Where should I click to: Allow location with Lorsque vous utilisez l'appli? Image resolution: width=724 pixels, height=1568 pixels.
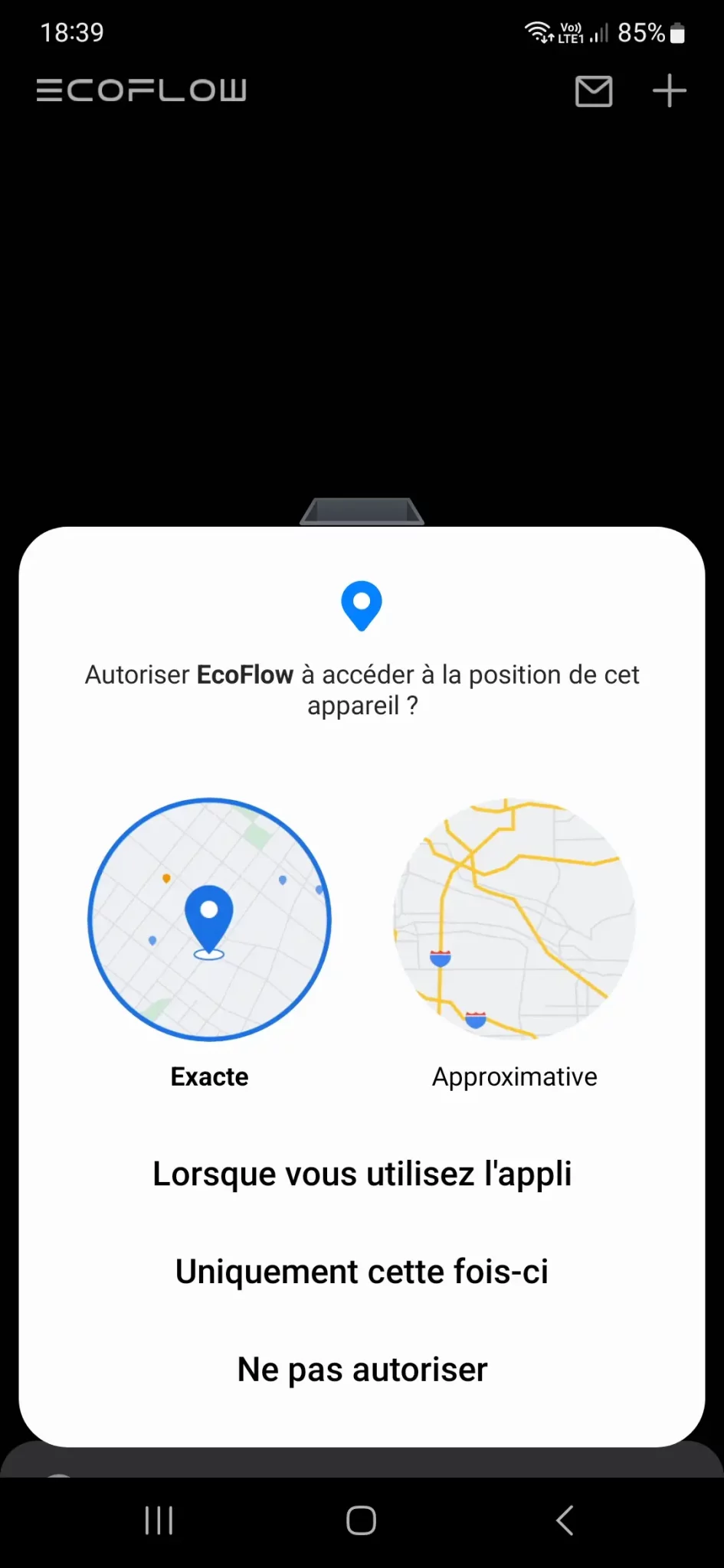362,1174
